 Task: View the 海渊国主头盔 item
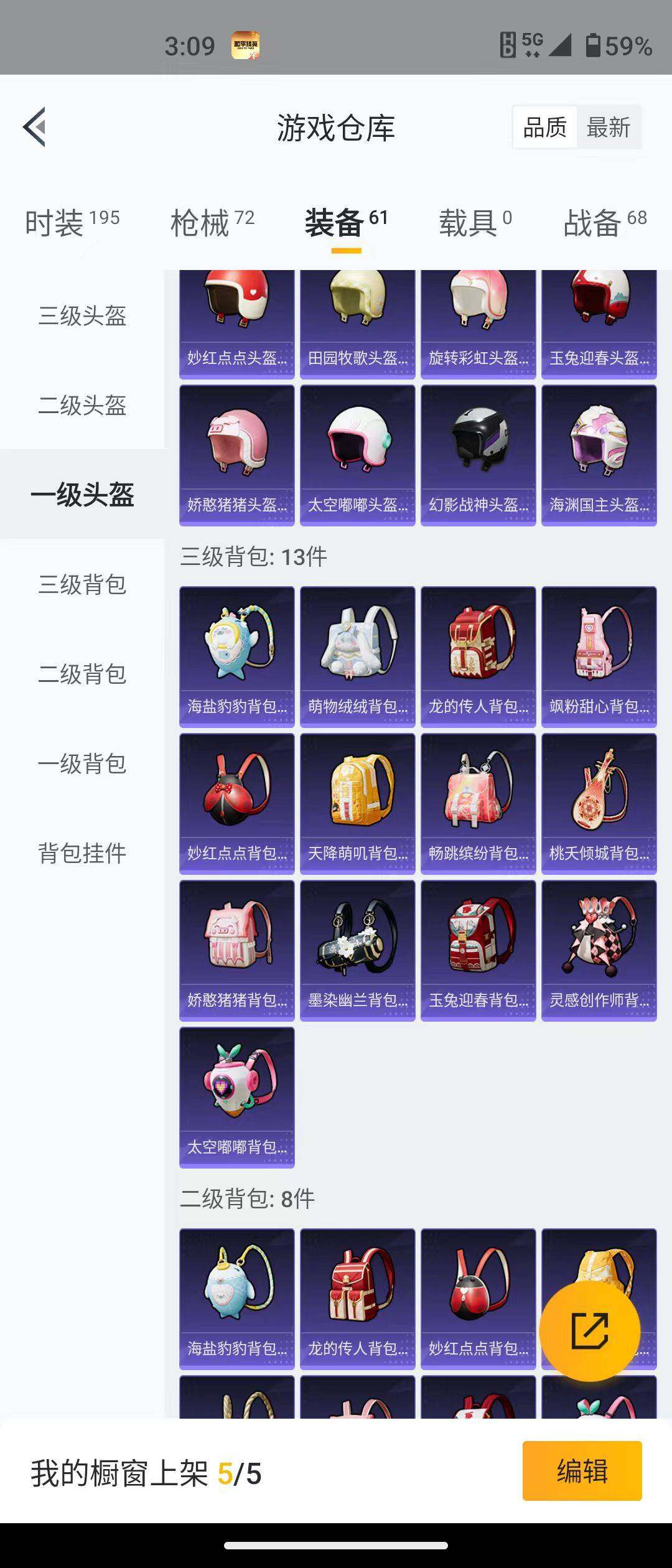(x=599, y=455)
